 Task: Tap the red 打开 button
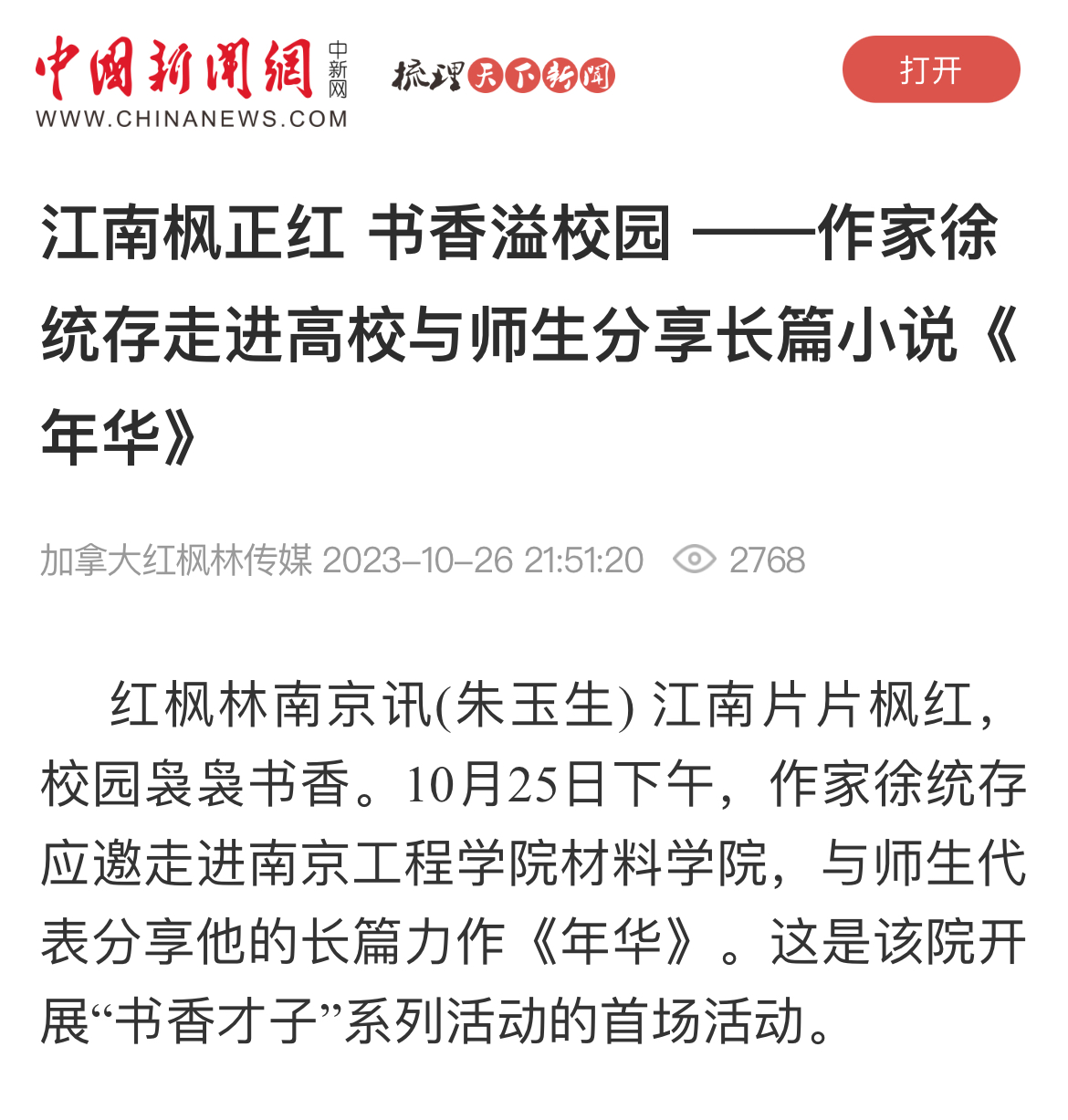pyautogui.click(x=930, y=69)
